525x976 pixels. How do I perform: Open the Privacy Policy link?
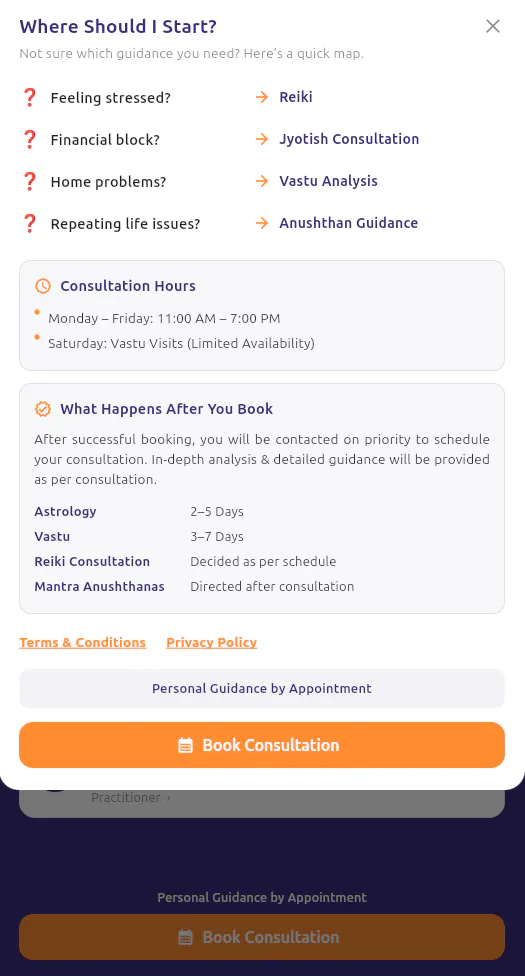pyautogui.click(x=212, y=642)
